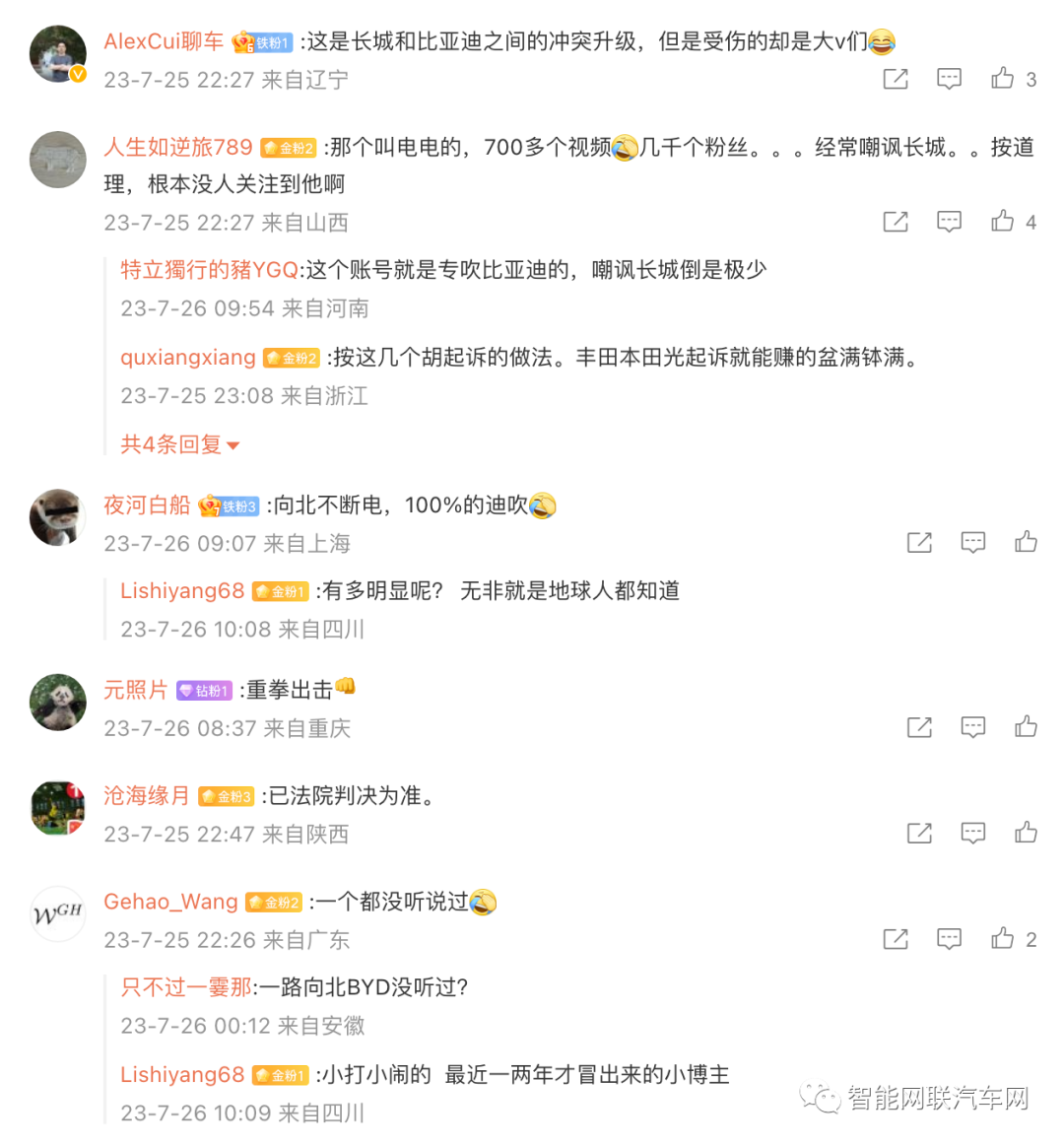Viewport: 1064px width, 1145px height.
Task: Click the share icon on AlexCui聊车's comment
Action: (x=895, y=80)
